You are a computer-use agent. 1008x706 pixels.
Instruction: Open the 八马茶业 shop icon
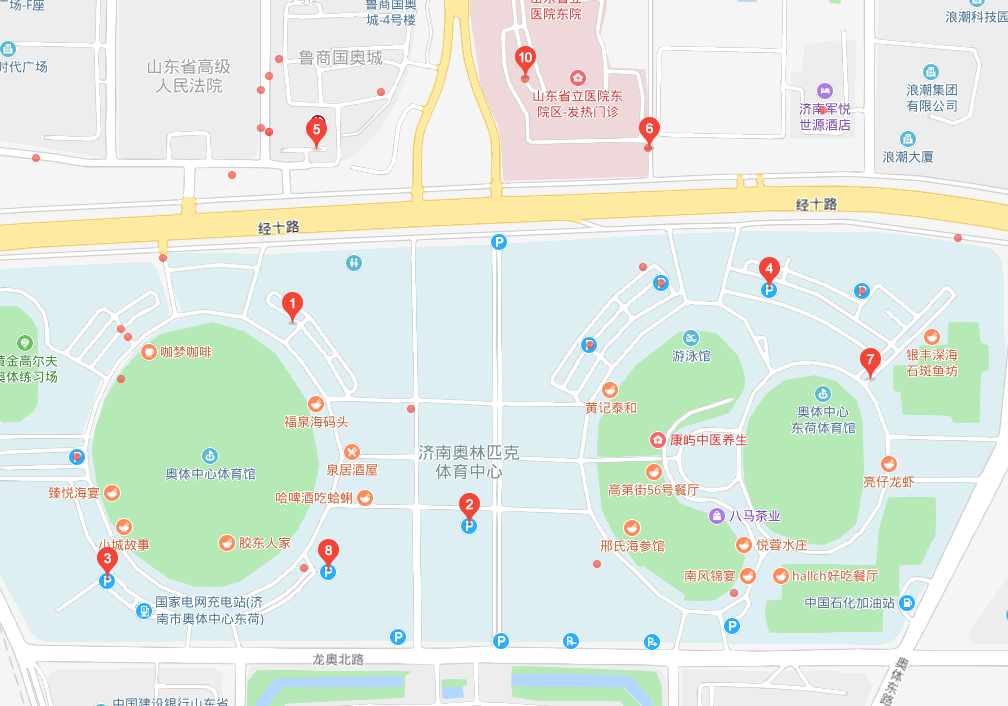click(x=717, y=516)
